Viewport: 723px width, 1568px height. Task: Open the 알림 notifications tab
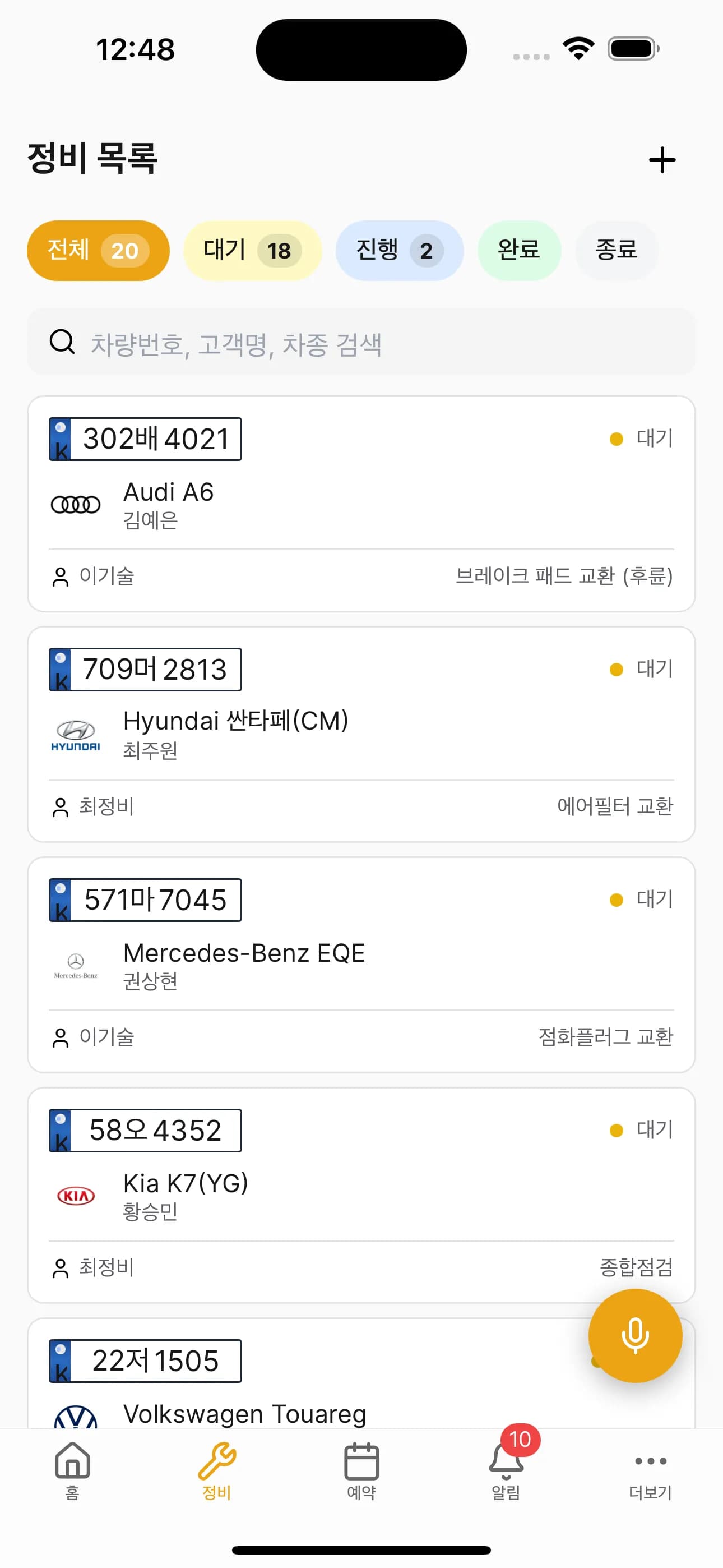click(506, 1469)
